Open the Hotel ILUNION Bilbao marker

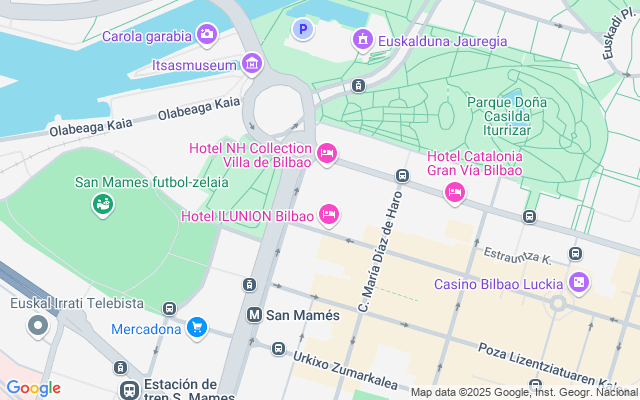pos(329,215)
